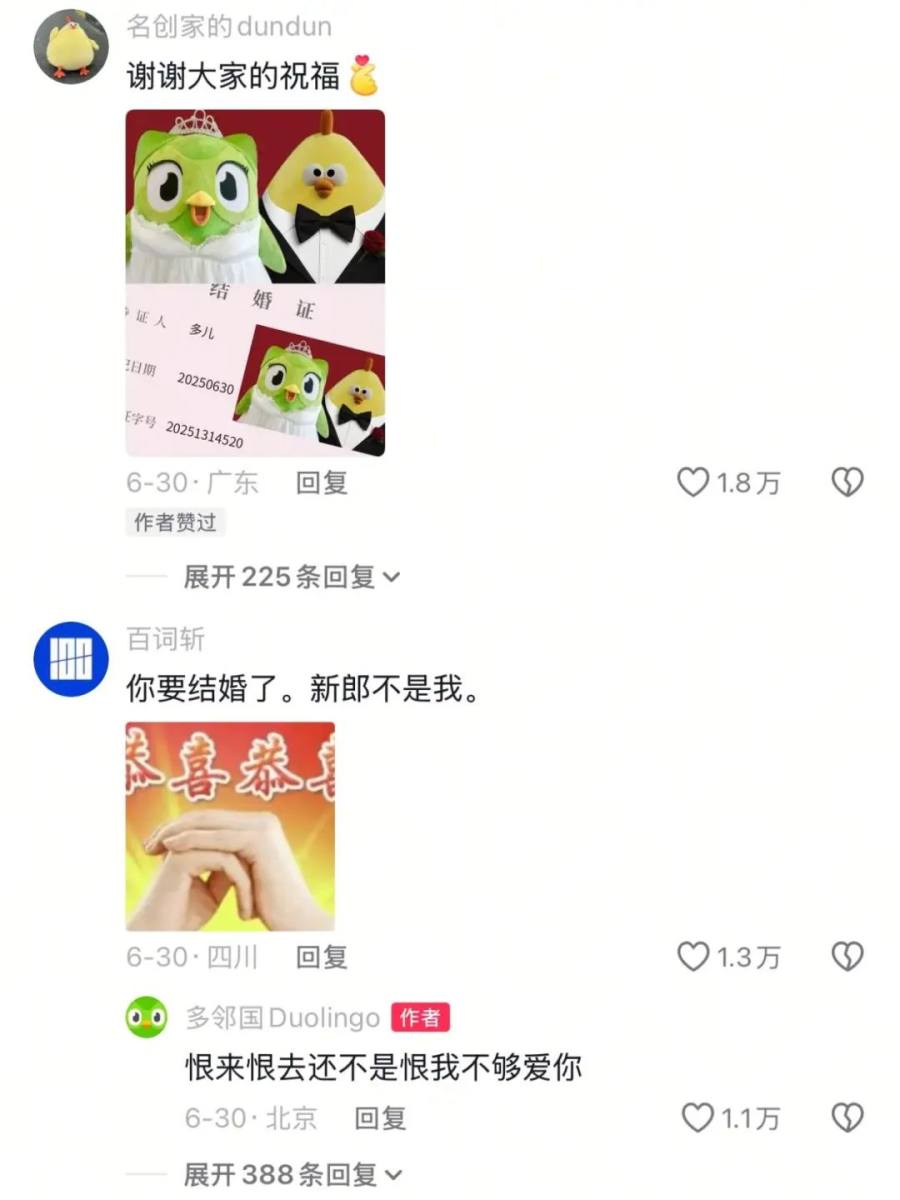This screenshot has width=900, height=1200.
Task: Open 多邻国Duolingo's profile avatar
Action: 146,1019
